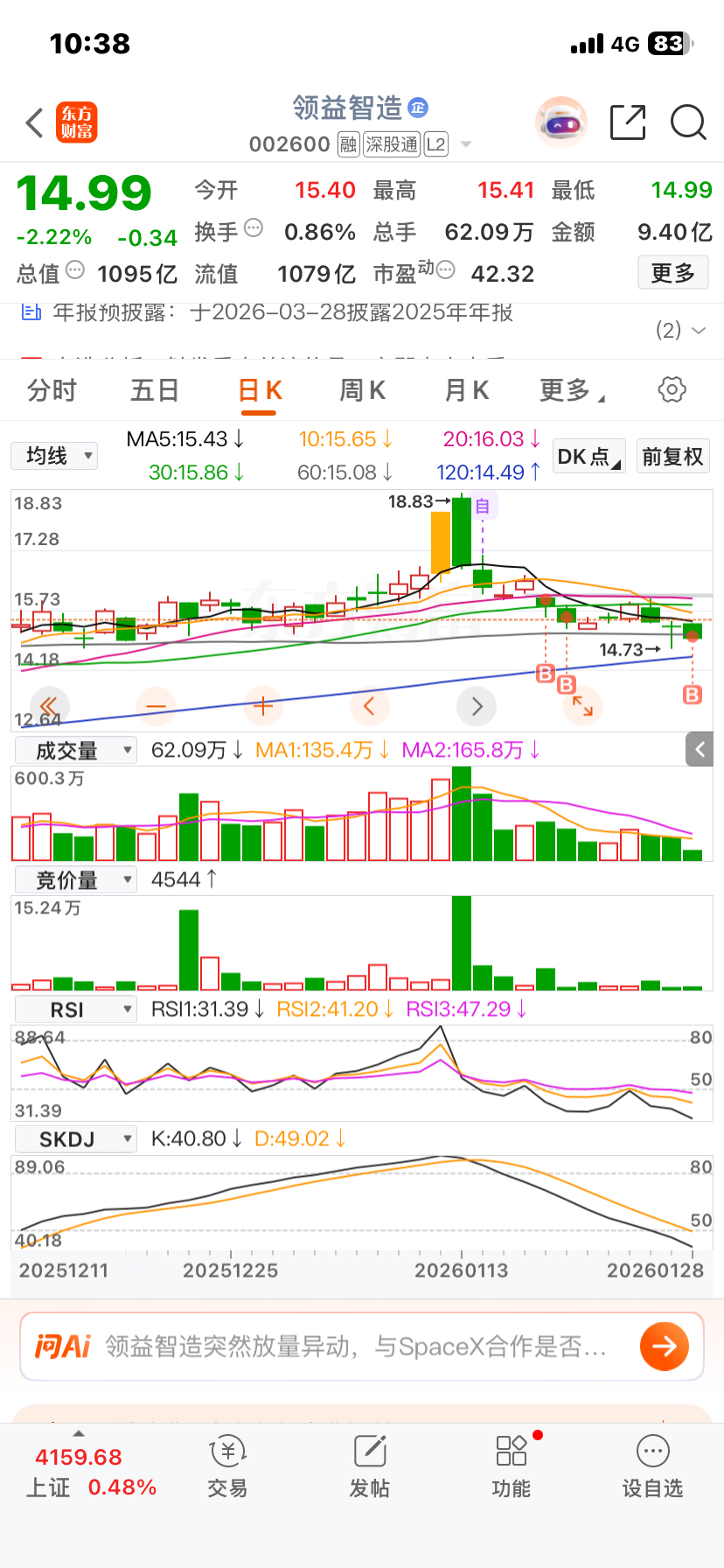Change the SKDJ indicator dropdown
This screenshot has width=724, height=1568.
click(75, 1139)
